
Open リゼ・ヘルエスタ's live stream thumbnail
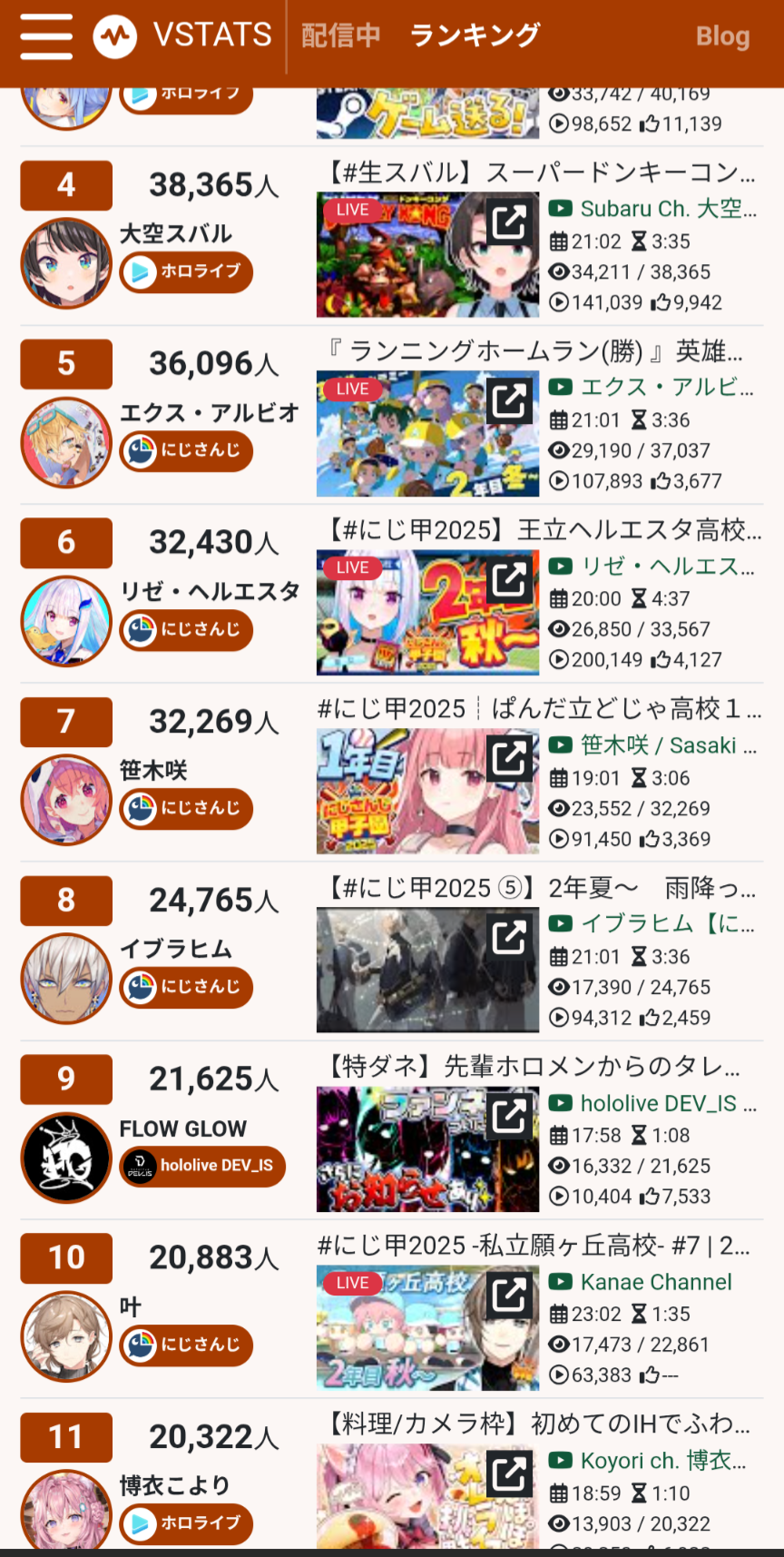[x=427, y=612]
